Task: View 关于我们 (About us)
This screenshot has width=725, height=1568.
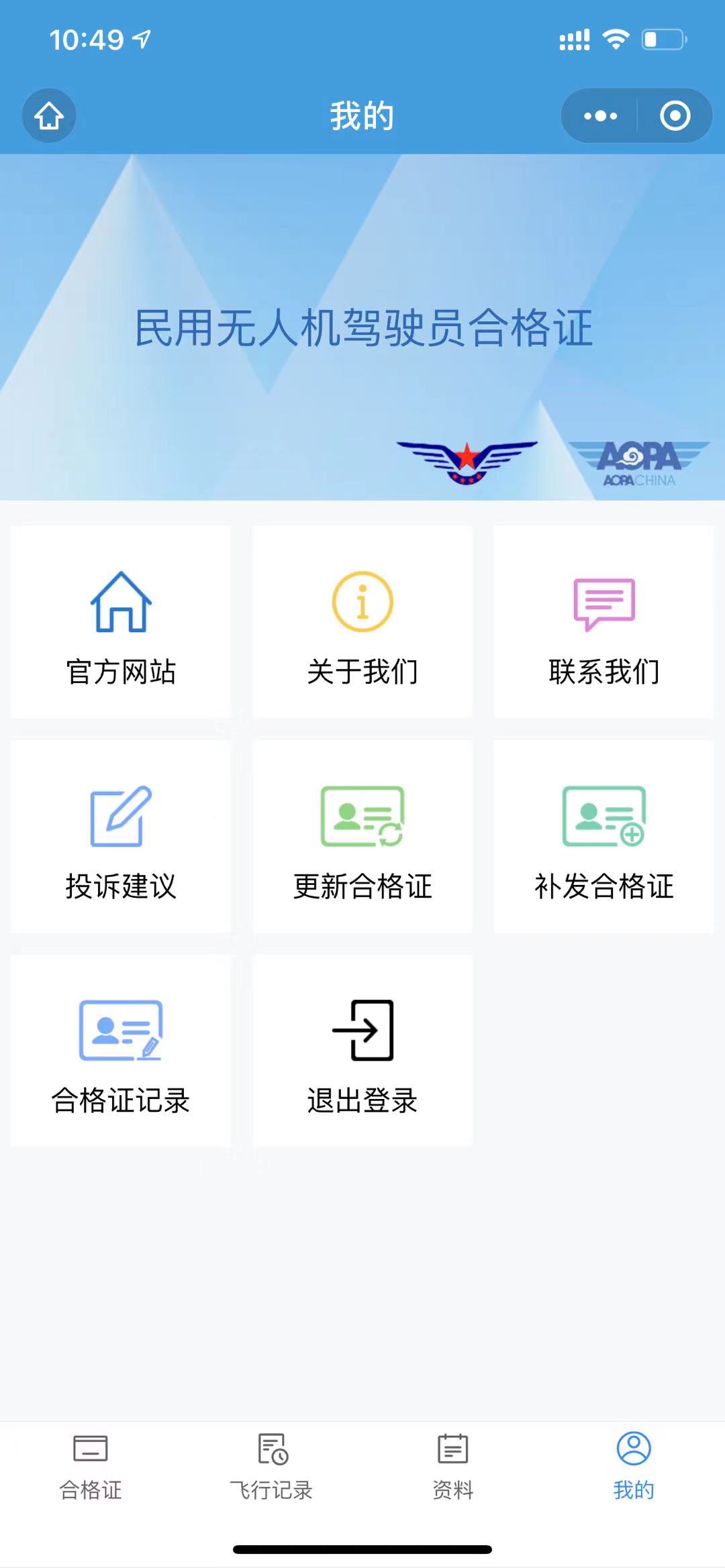Action: (362, 622)
